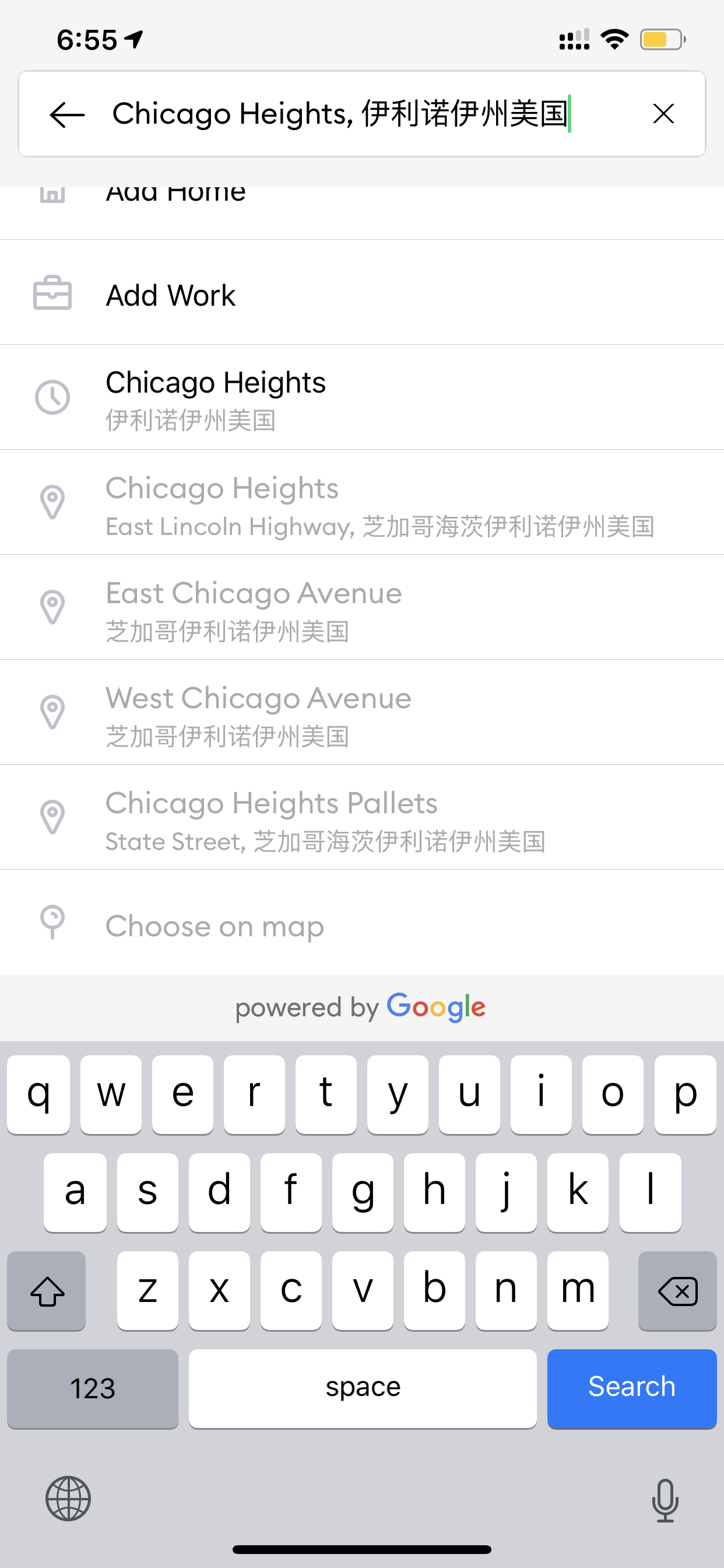724x1568 pixels.
Task: Switch keyboard language with globe icon
Action: tap(68, 1498)
